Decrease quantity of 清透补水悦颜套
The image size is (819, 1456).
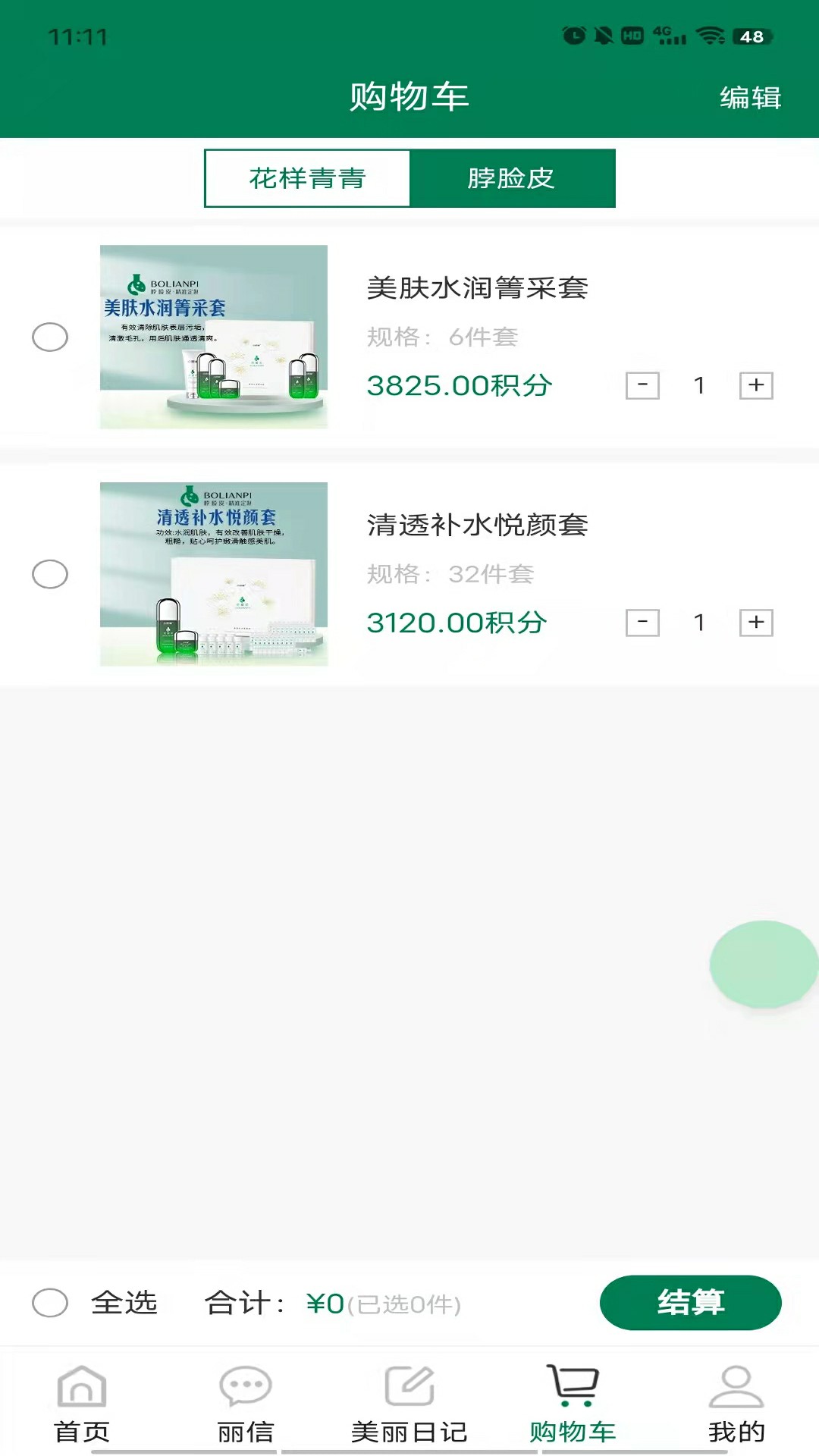coord(642,623)
